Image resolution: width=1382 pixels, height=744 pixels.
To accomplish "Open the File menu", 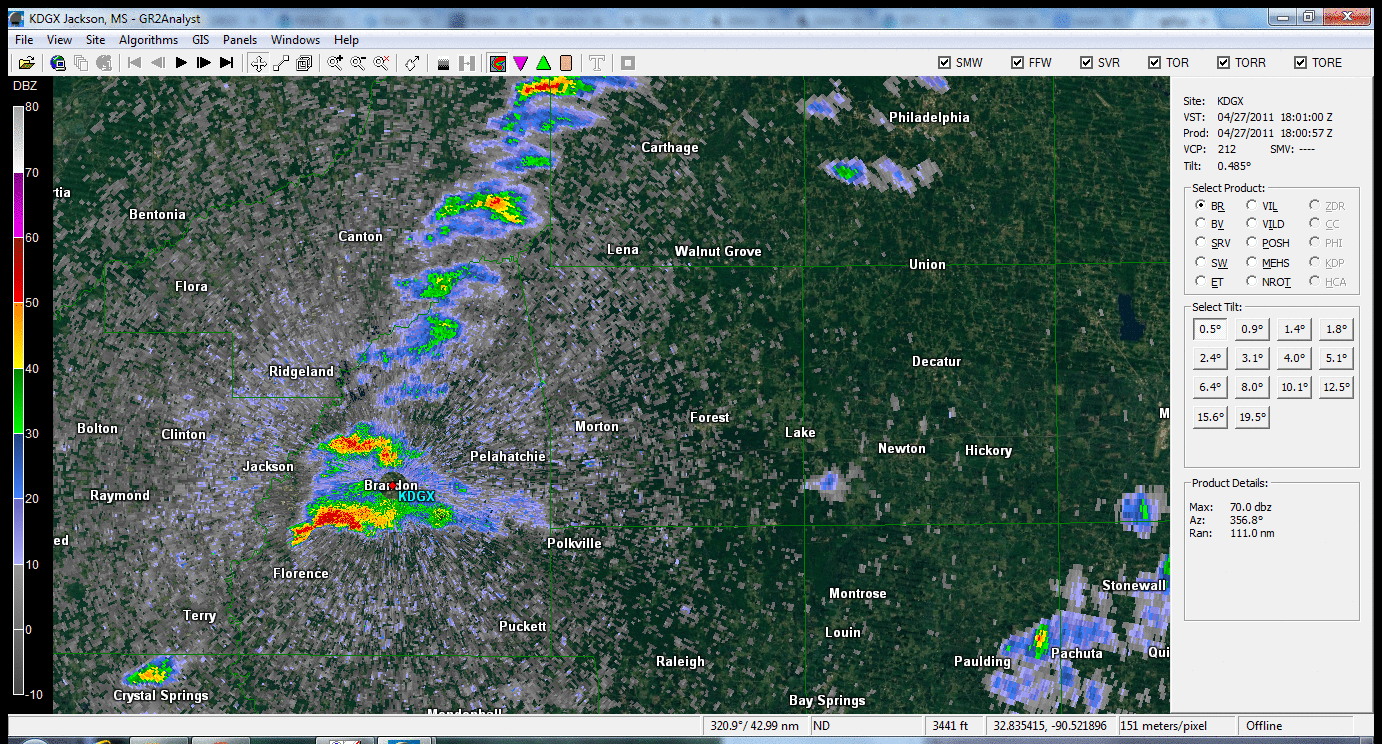I will pos(24,40).
